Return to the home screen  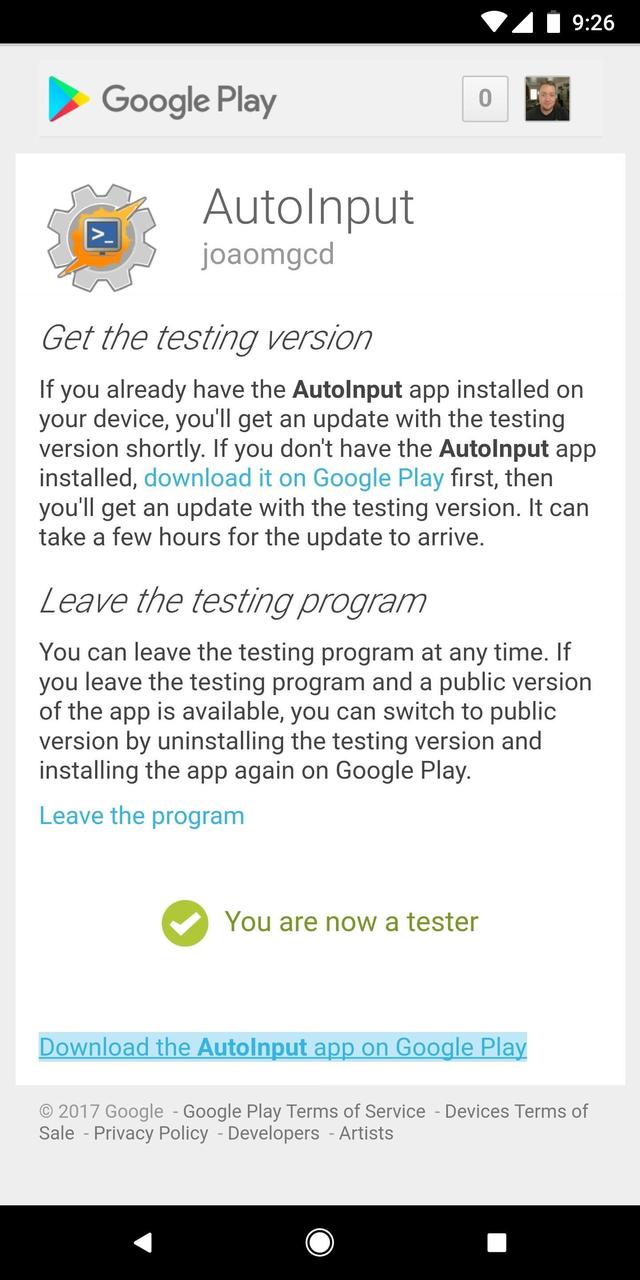(320, 1242)
